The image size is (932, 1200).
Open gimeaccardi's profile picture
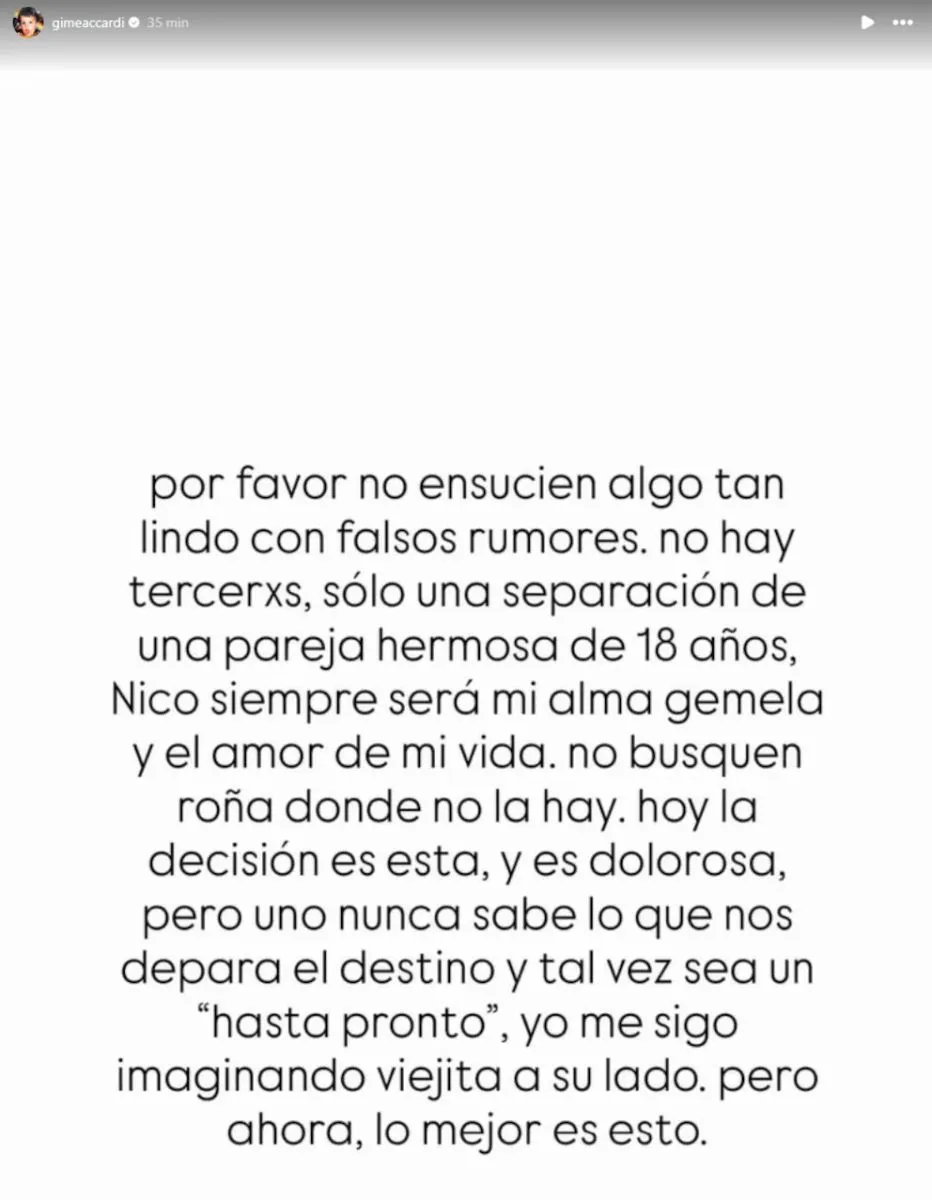27,23
